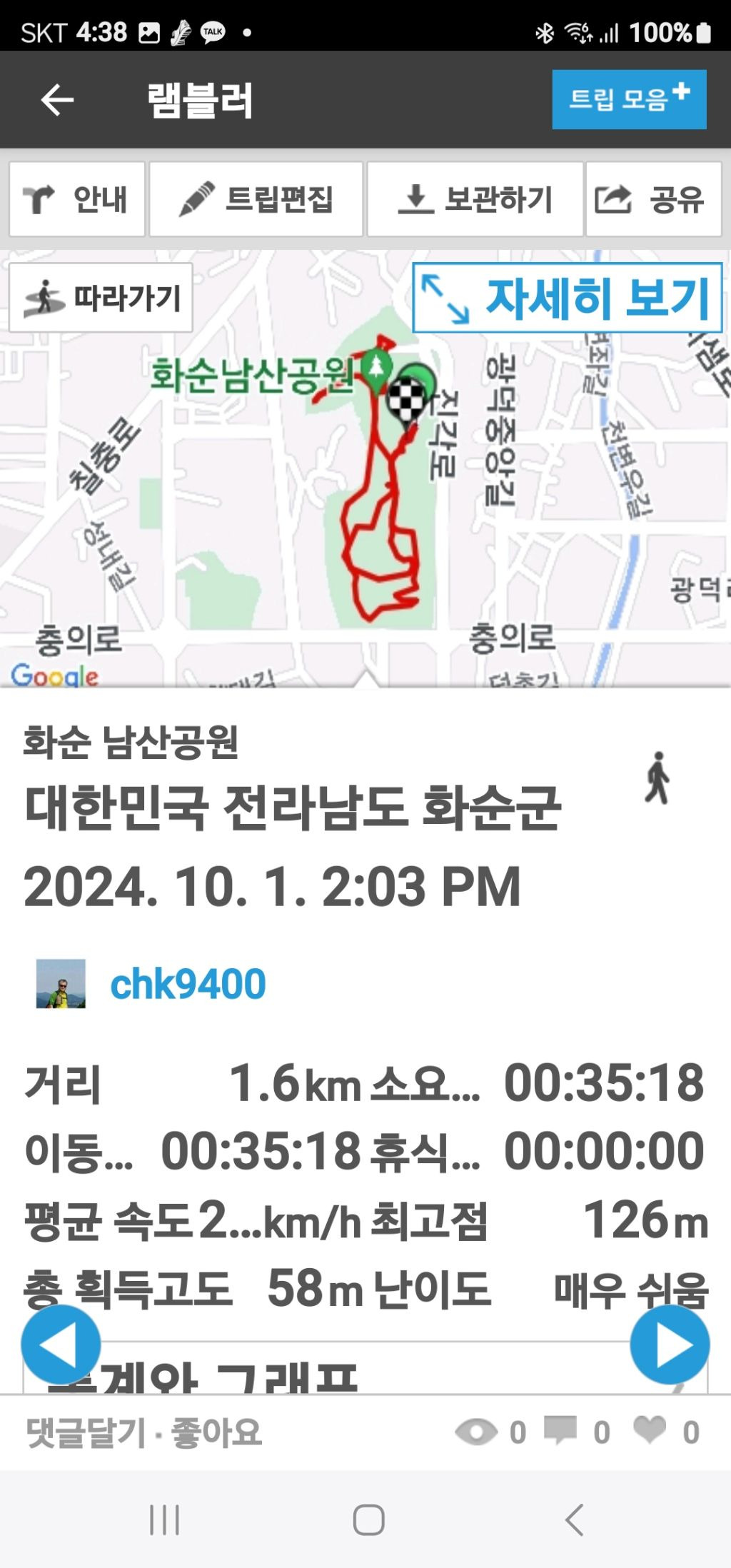Start following the route with 따라가기
Screen dimensions: 731x1568
click(x=101, y=298)
